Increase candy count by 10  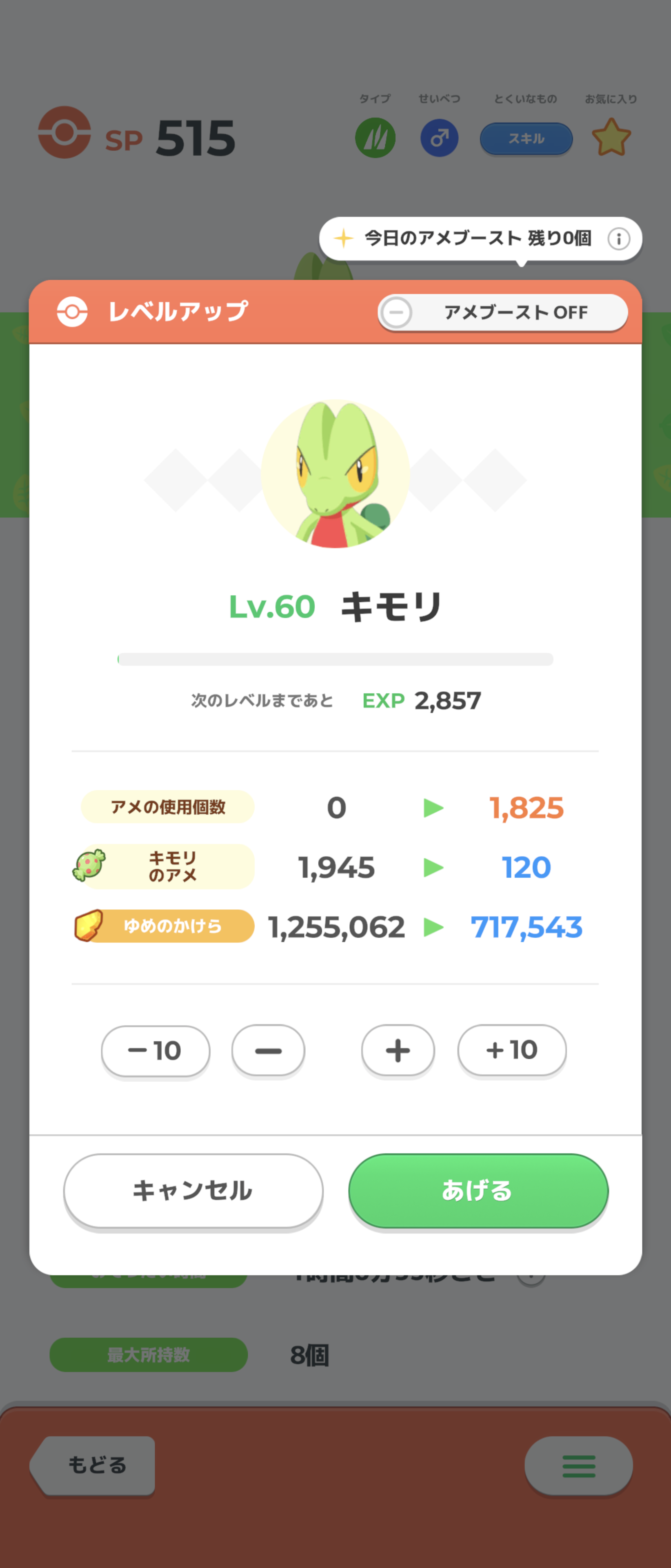click(x=511, y=1050)
